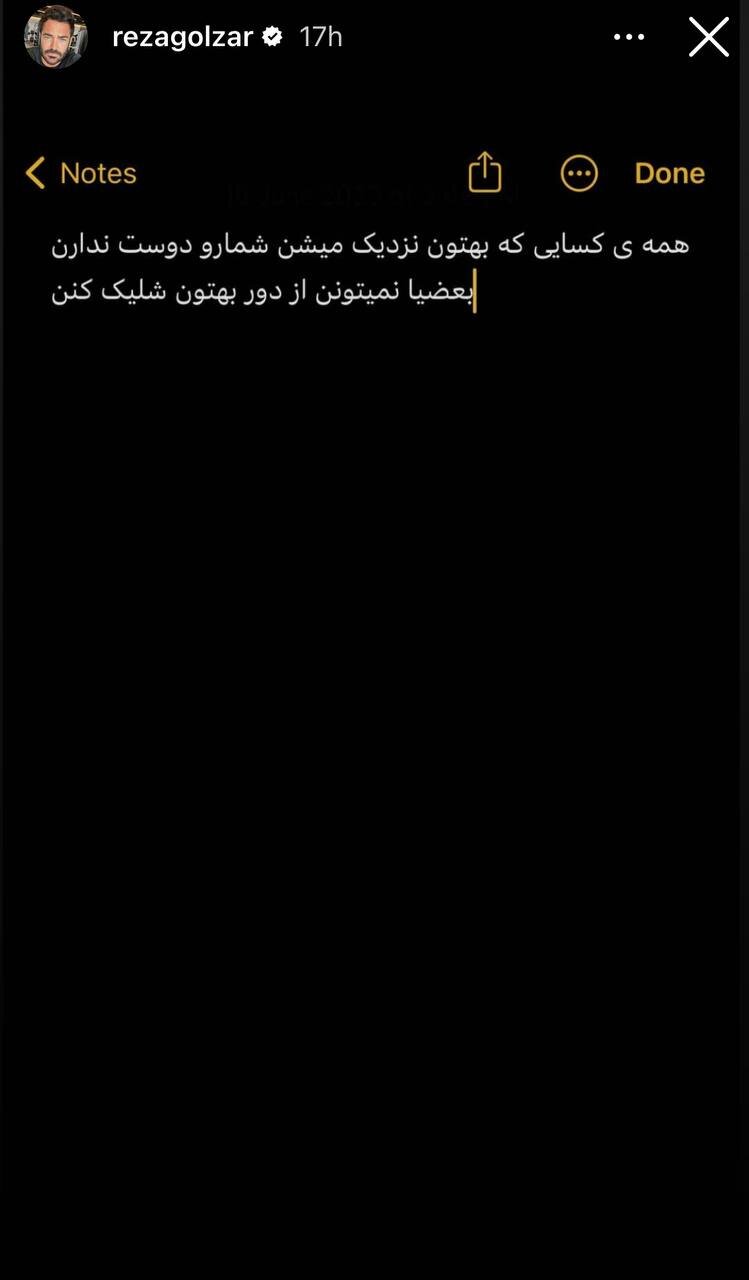Screen dimensions: 749x1280
Task: Close the story viewer
Action: tap(708, 37)
